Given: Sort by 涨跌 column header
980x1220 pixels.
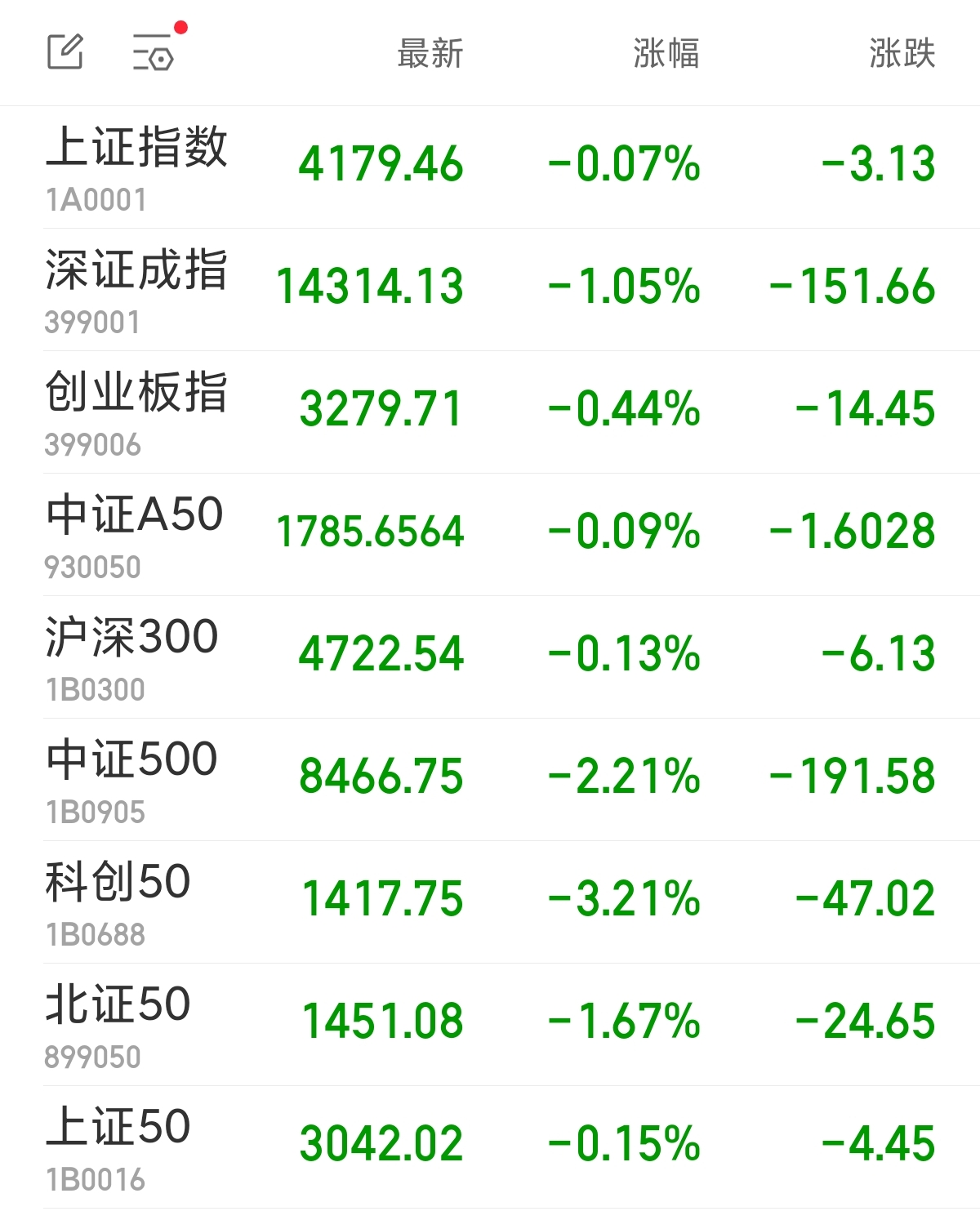Looking at the screenshot, I should click(902, 54).
